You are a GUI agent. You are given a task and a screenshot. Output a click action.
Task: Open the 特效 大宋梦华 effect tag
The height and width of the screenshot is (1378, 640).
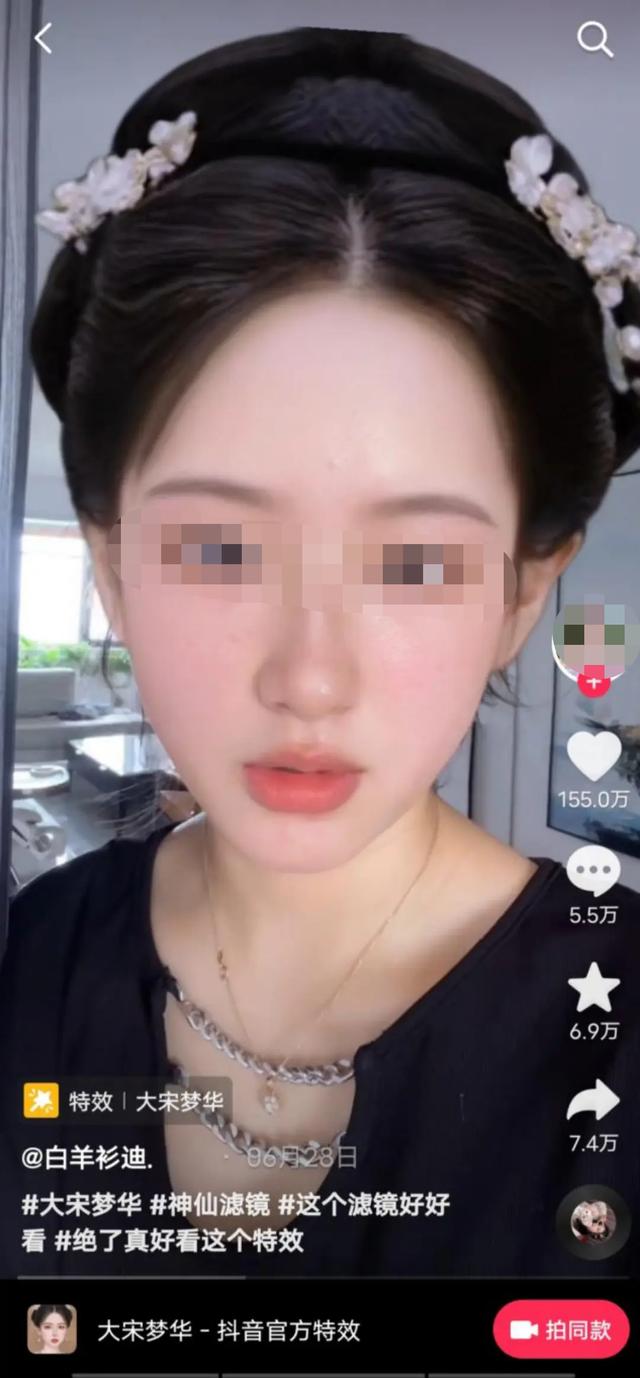127,1101
